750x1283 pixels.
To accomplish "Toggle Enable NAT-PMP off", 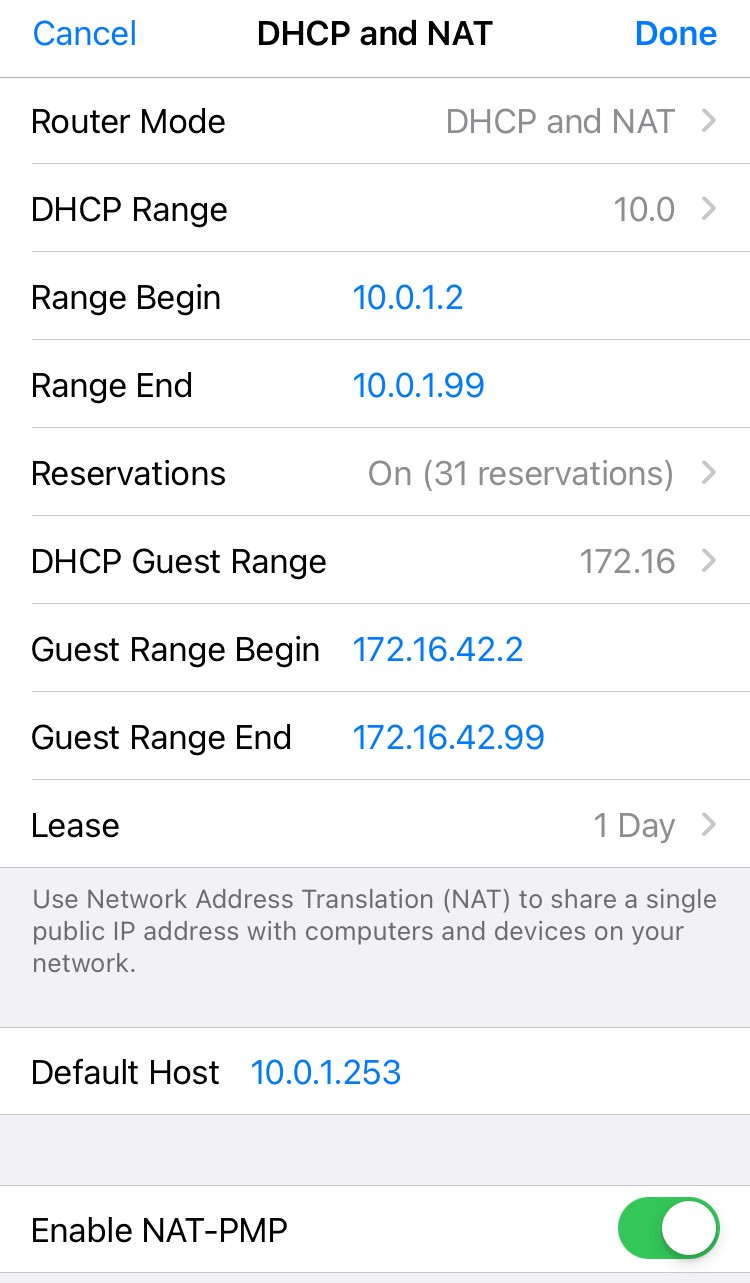I will click(668, 1228).
